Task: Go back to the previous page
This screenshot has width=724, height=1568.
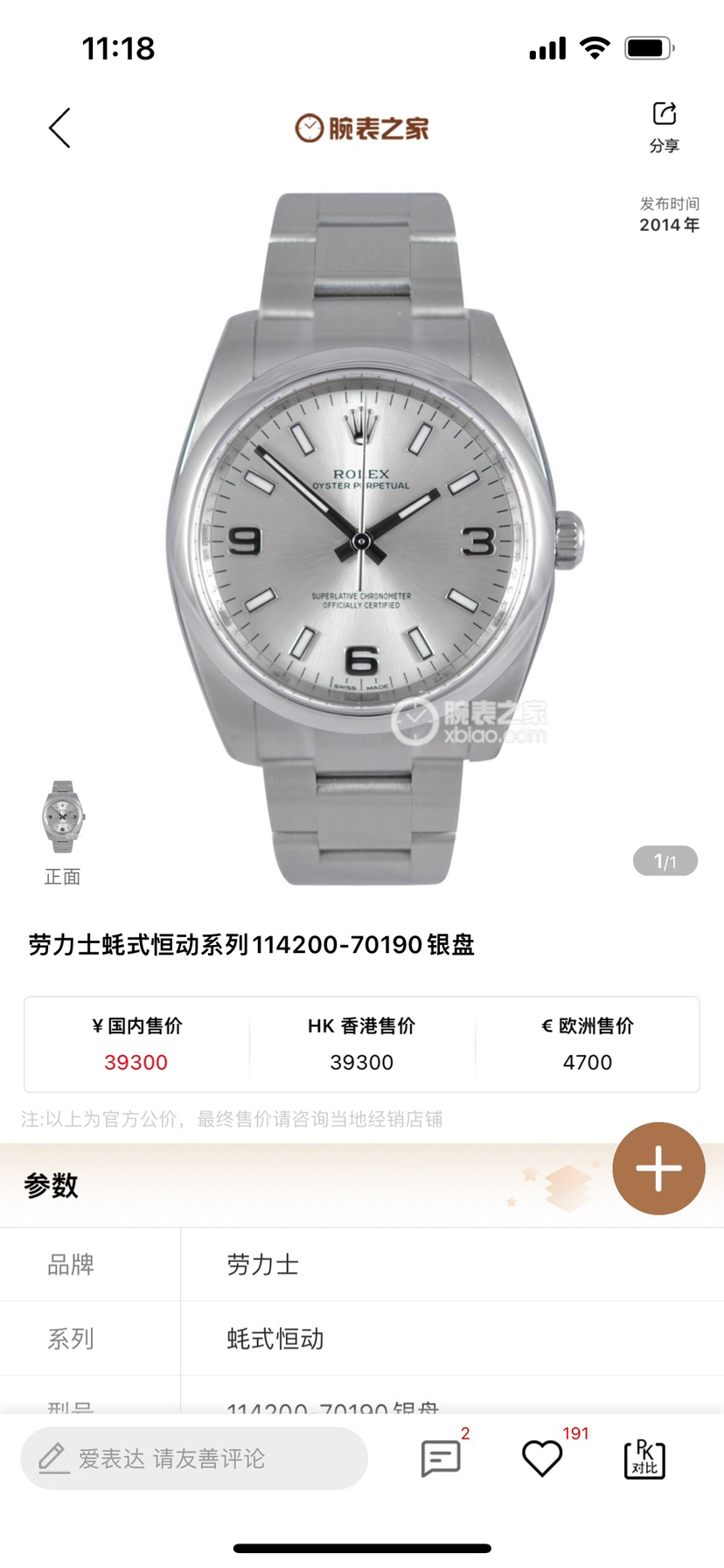Action: pos(59,129)
